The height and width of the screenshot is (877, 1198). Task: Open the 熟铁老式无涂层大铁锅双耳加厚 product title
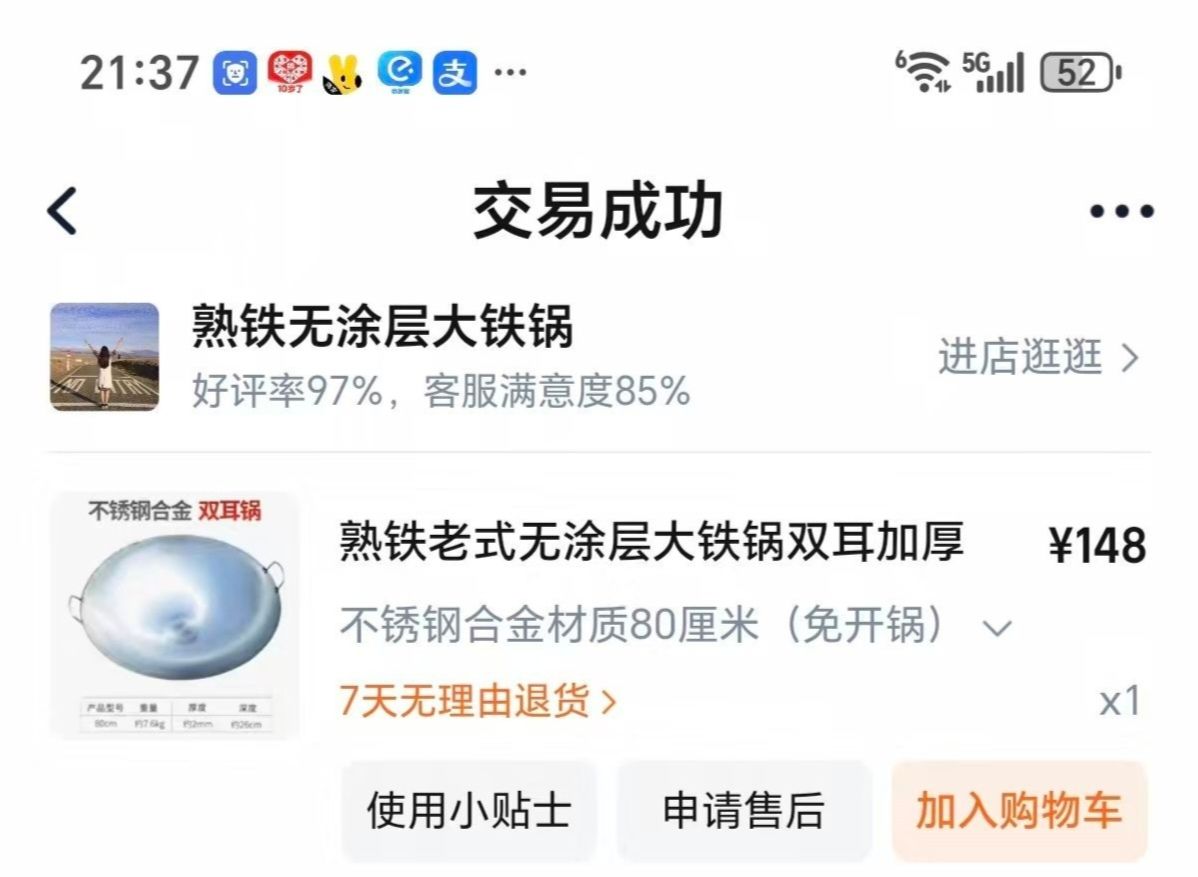point(652,543)
